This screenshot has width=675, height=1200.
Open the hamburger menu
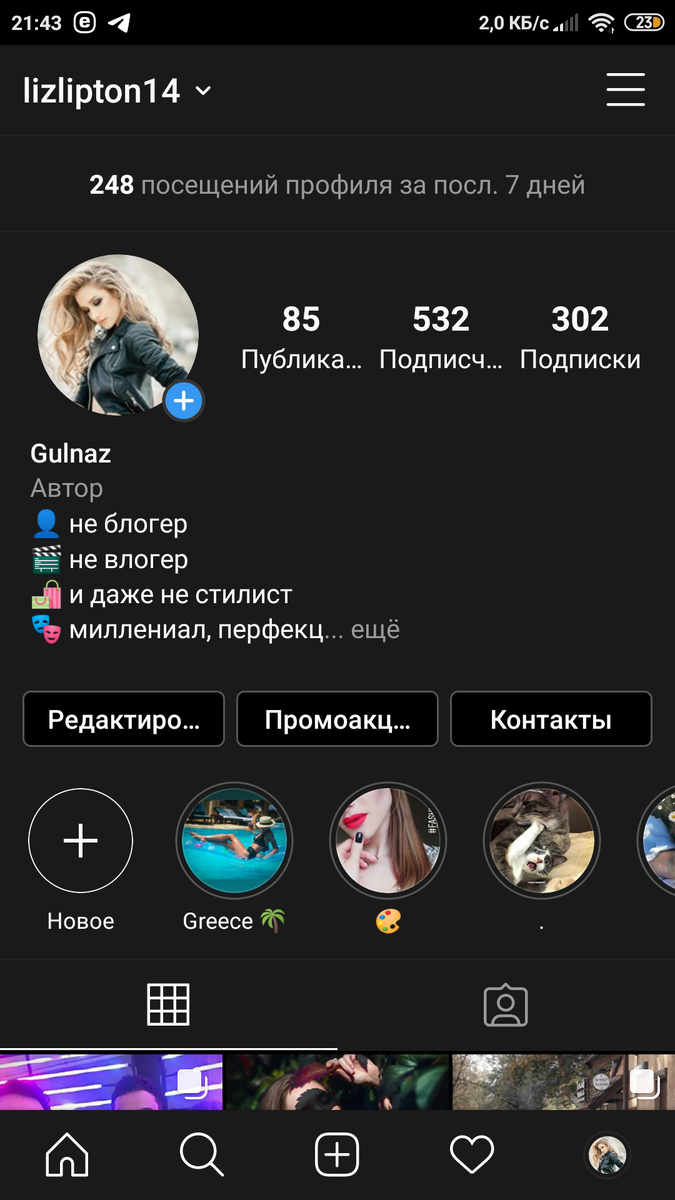(625, 90)
